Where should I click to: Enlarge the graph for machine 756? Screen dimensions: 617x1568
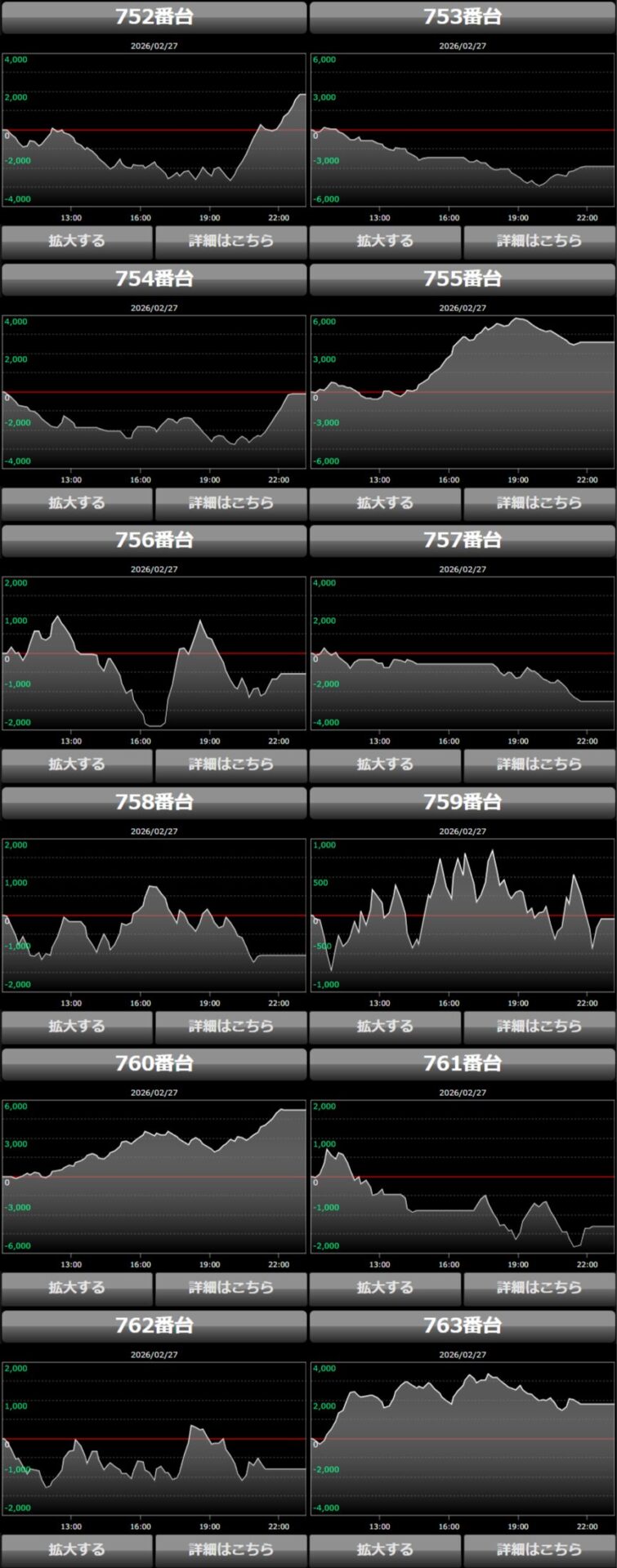coord(77,764)
